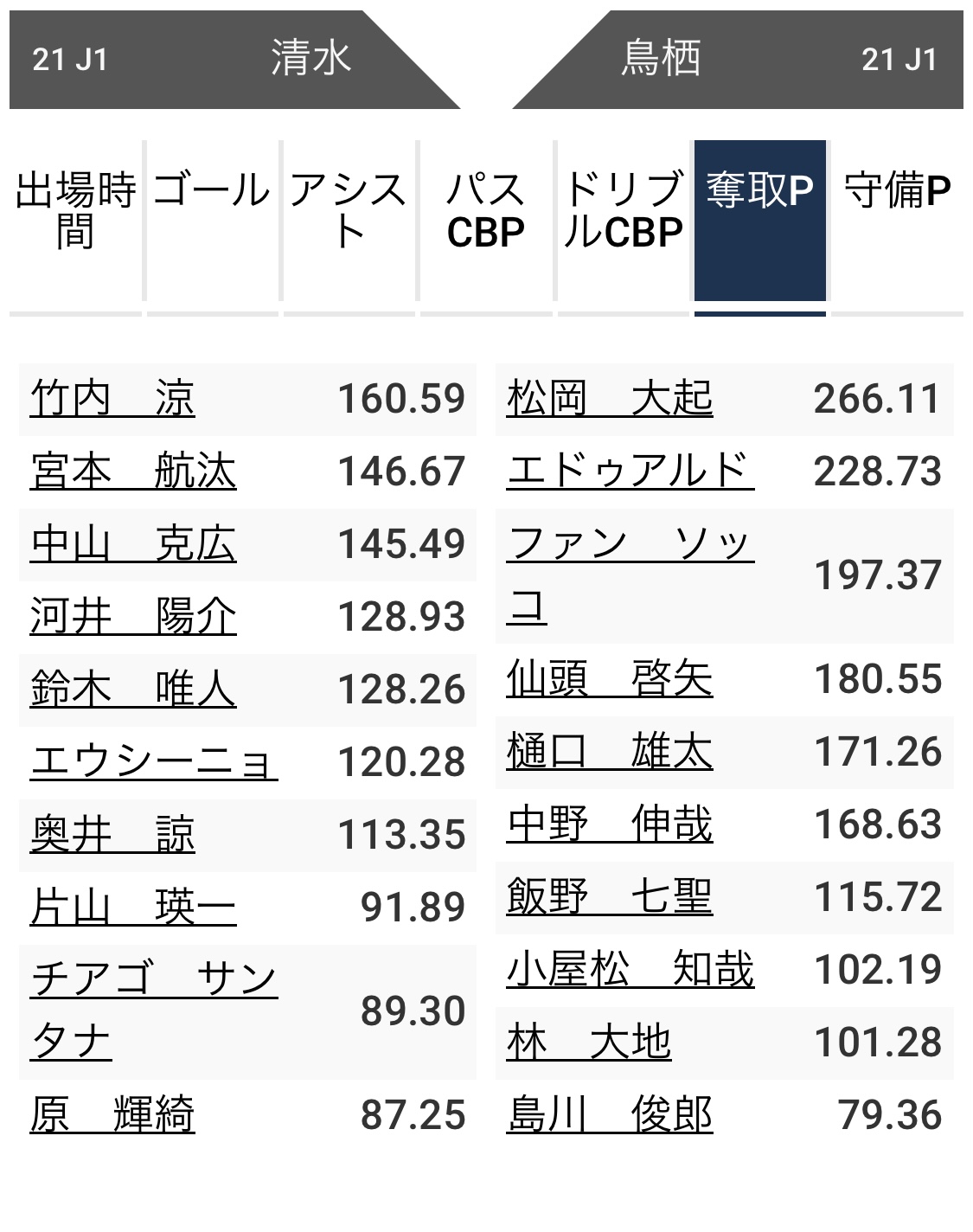973x1232 pixels.
Task: Tap the 河井 陽介 link
Action: pyautogui.click(x=132, y=617)
